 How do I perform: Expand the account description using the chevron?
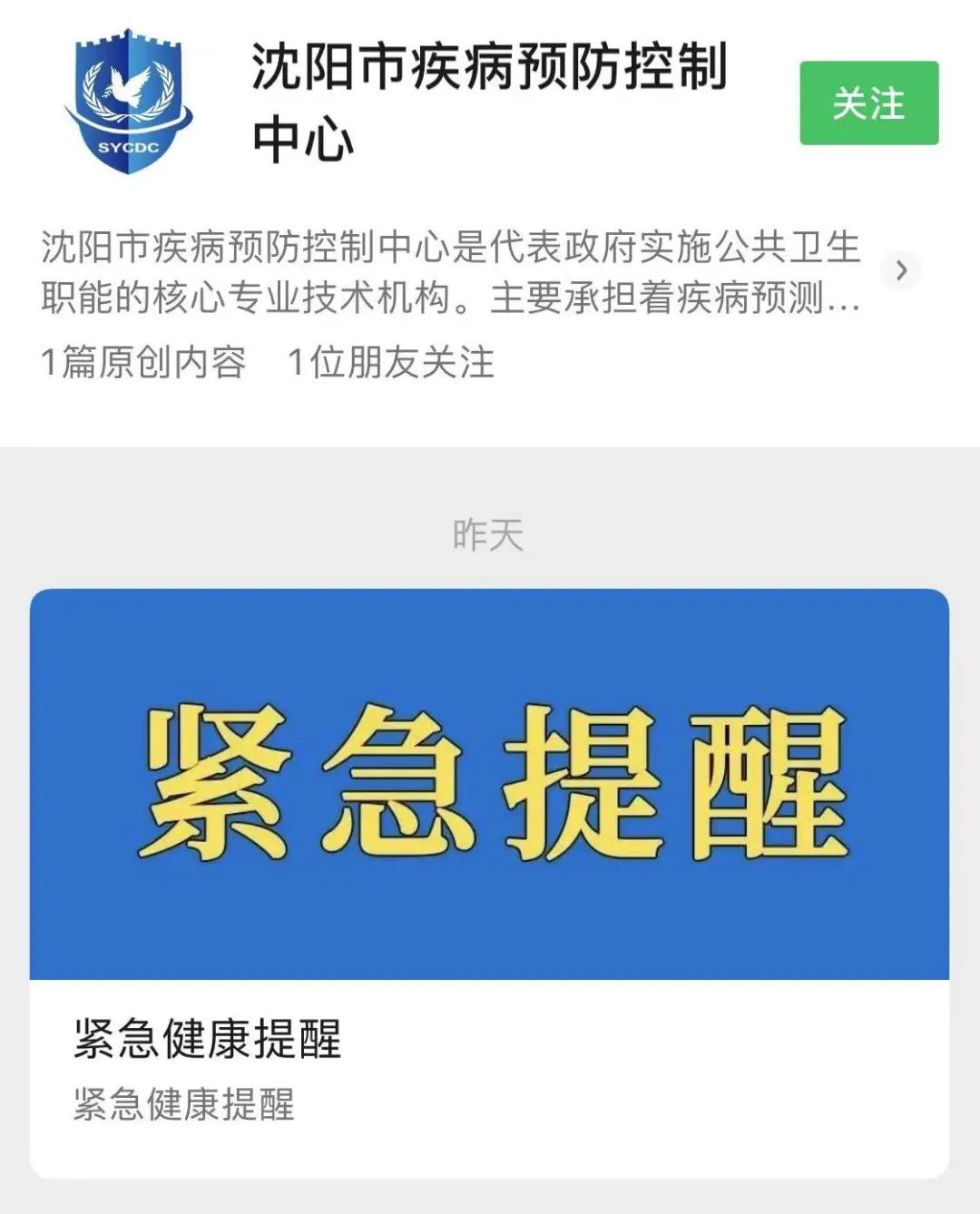(901, 270)
